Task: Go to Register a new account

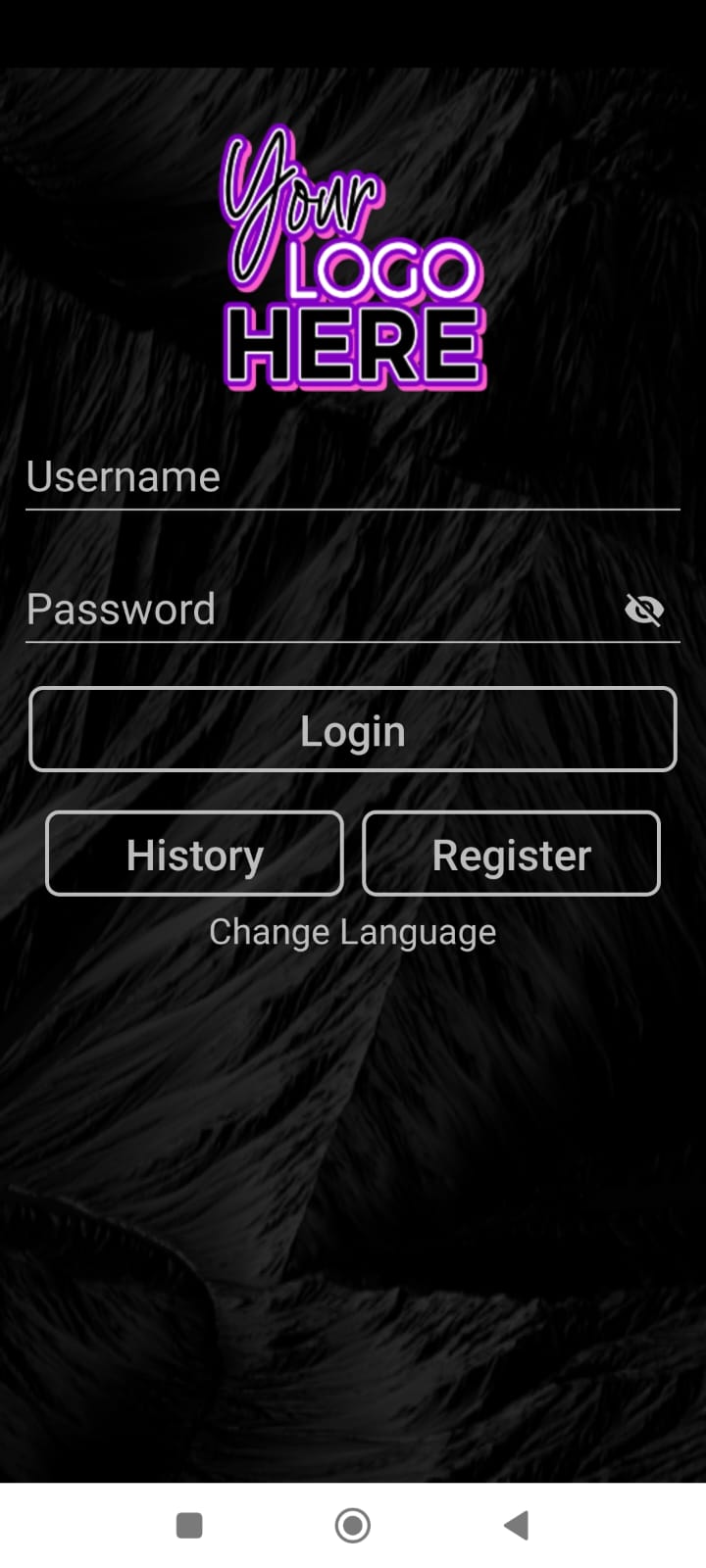Action: [x=511, y=855]
